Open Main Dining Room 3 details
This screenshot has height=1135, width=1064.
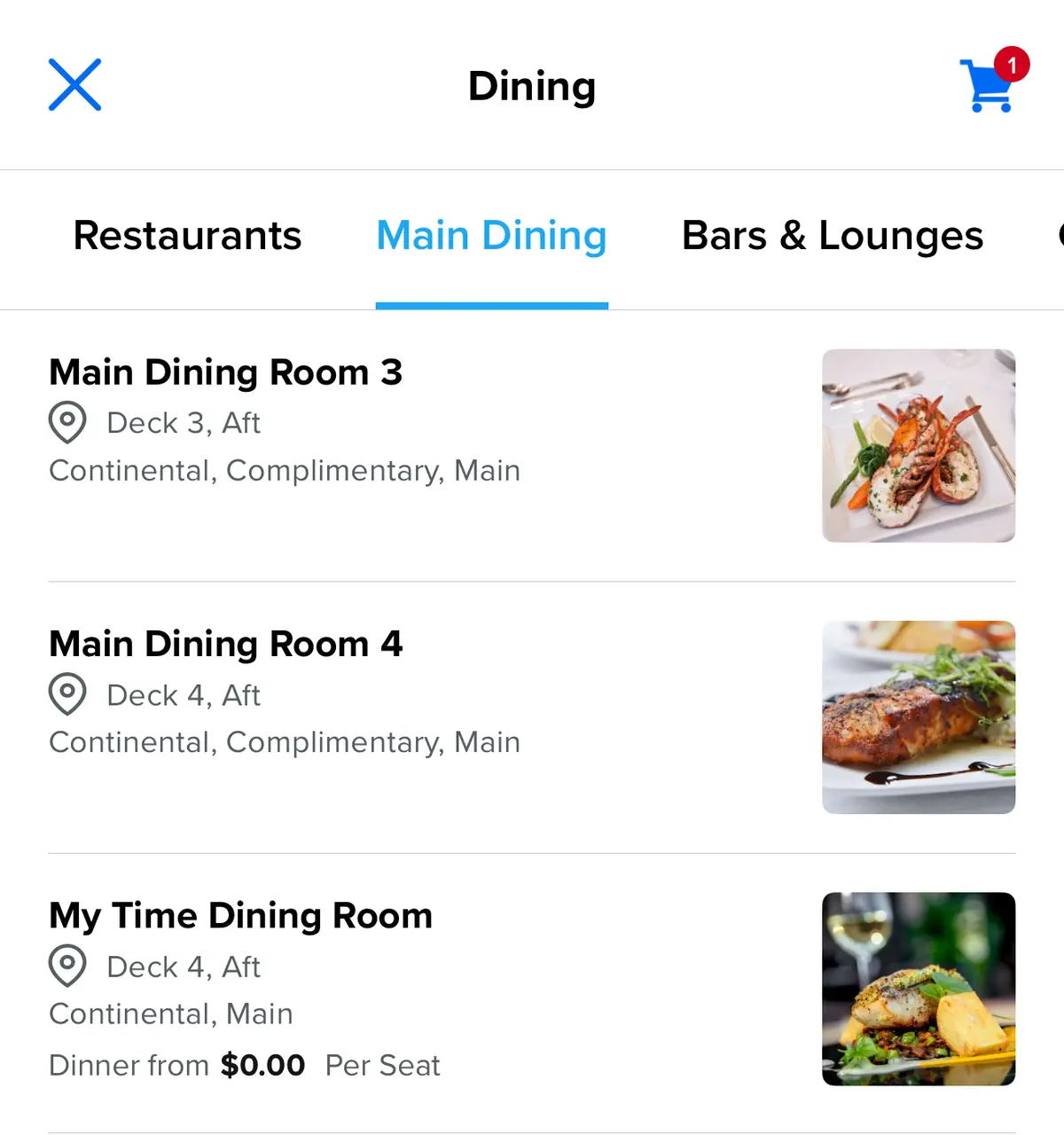[225, 372]
